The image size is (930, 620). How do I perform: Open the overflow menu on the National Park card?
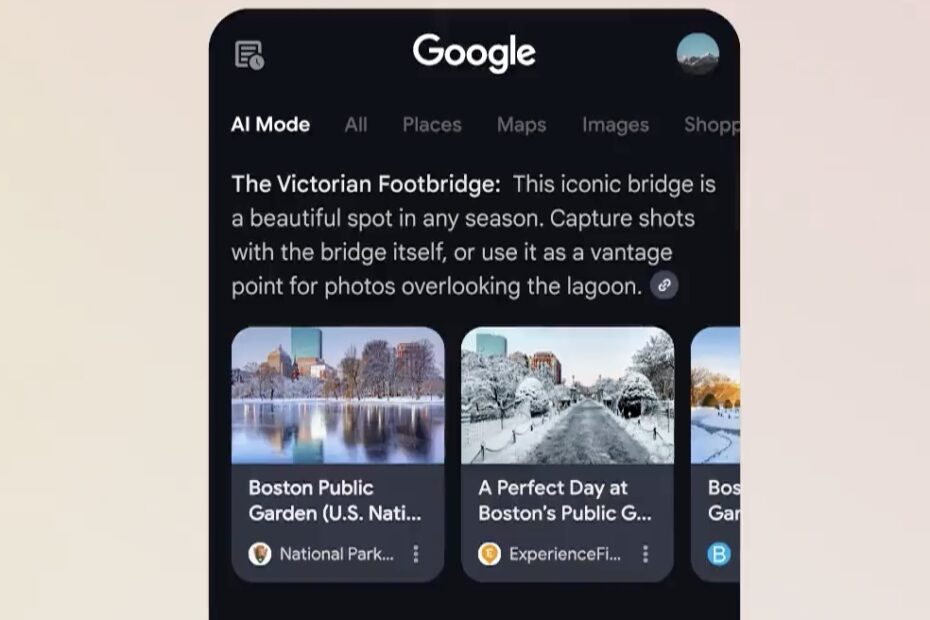(x=416, y=554)
